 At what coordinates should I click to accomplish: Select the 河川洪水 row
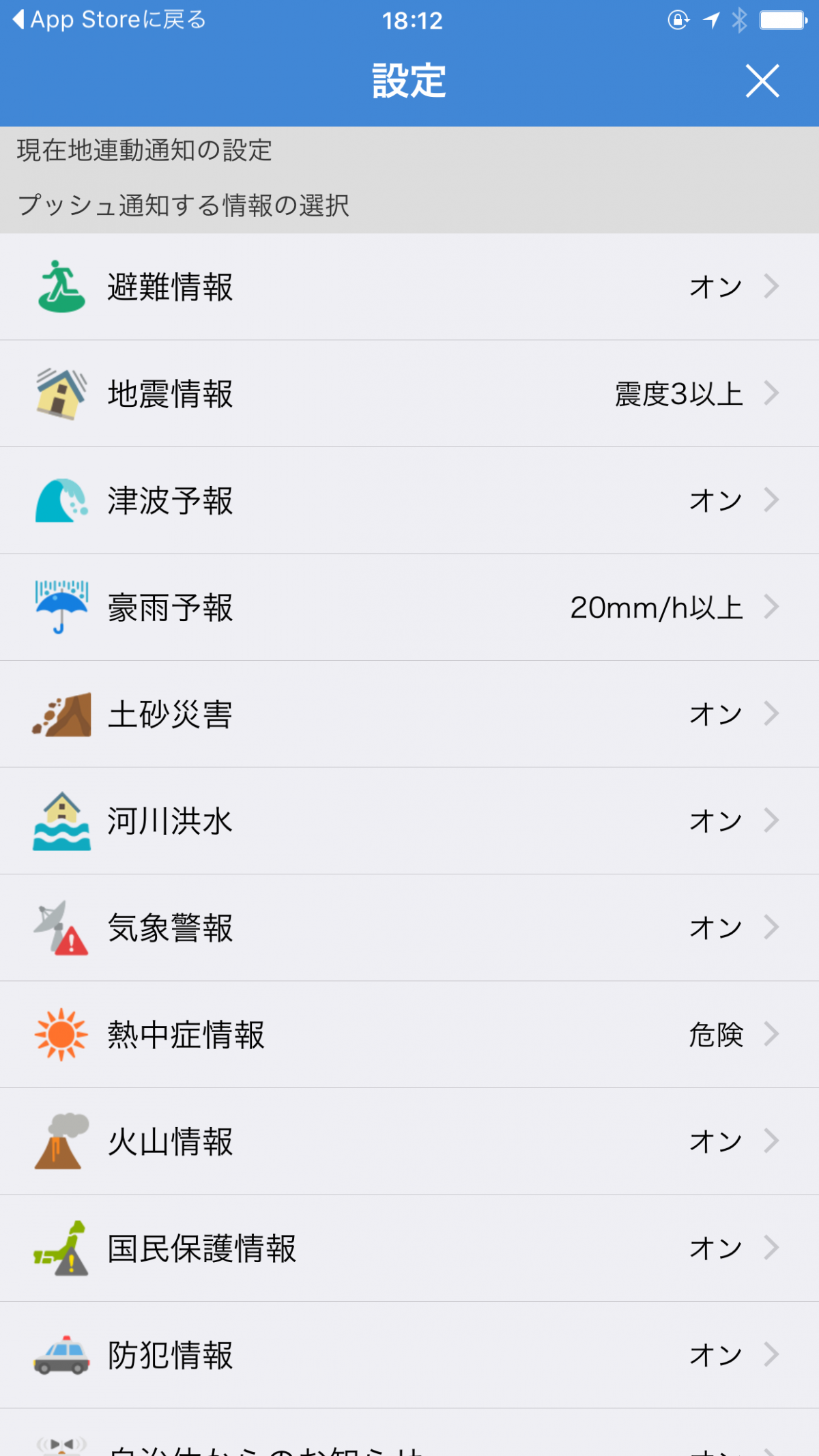pyautogui.click(x=409, y=821)
